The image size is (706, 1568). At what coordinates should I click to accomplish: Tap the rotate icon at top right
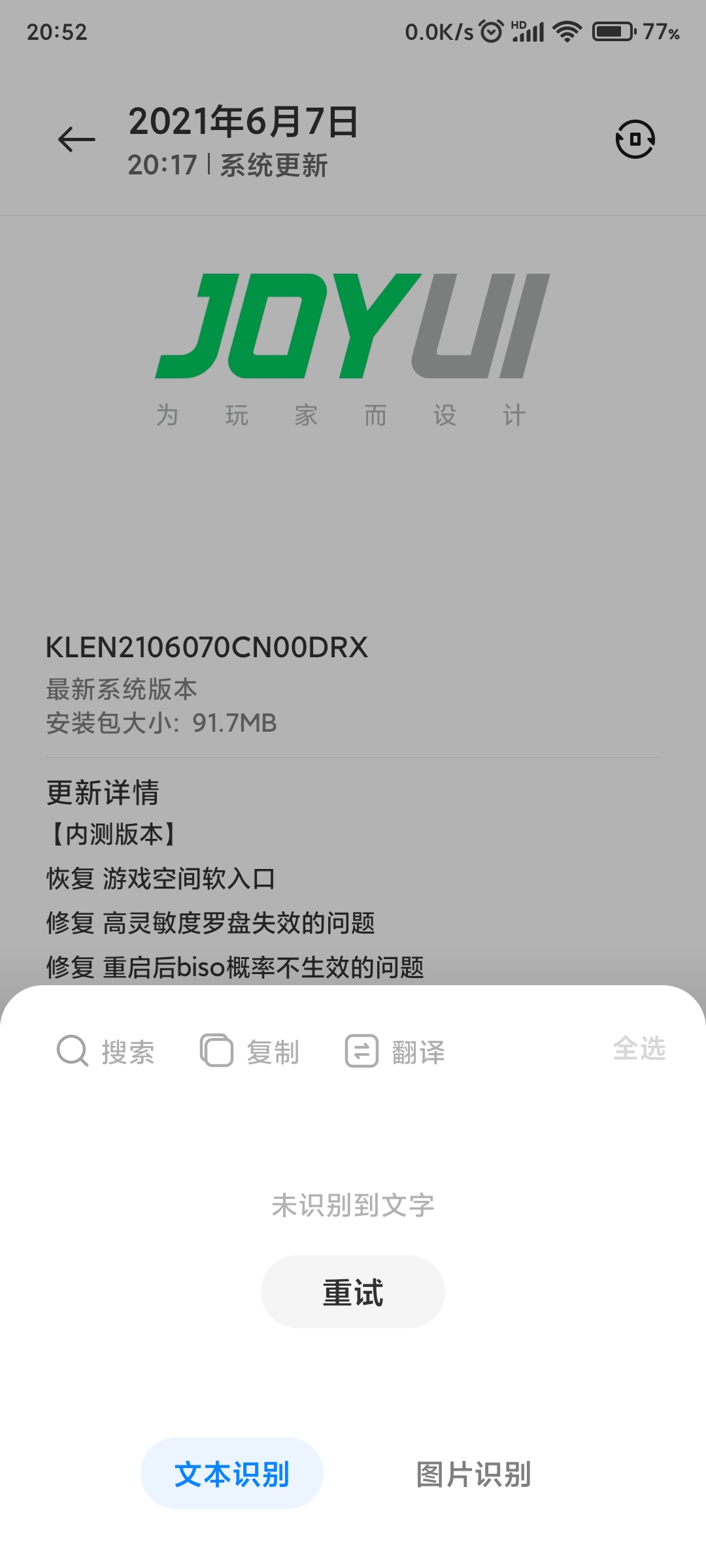[635, 139]
